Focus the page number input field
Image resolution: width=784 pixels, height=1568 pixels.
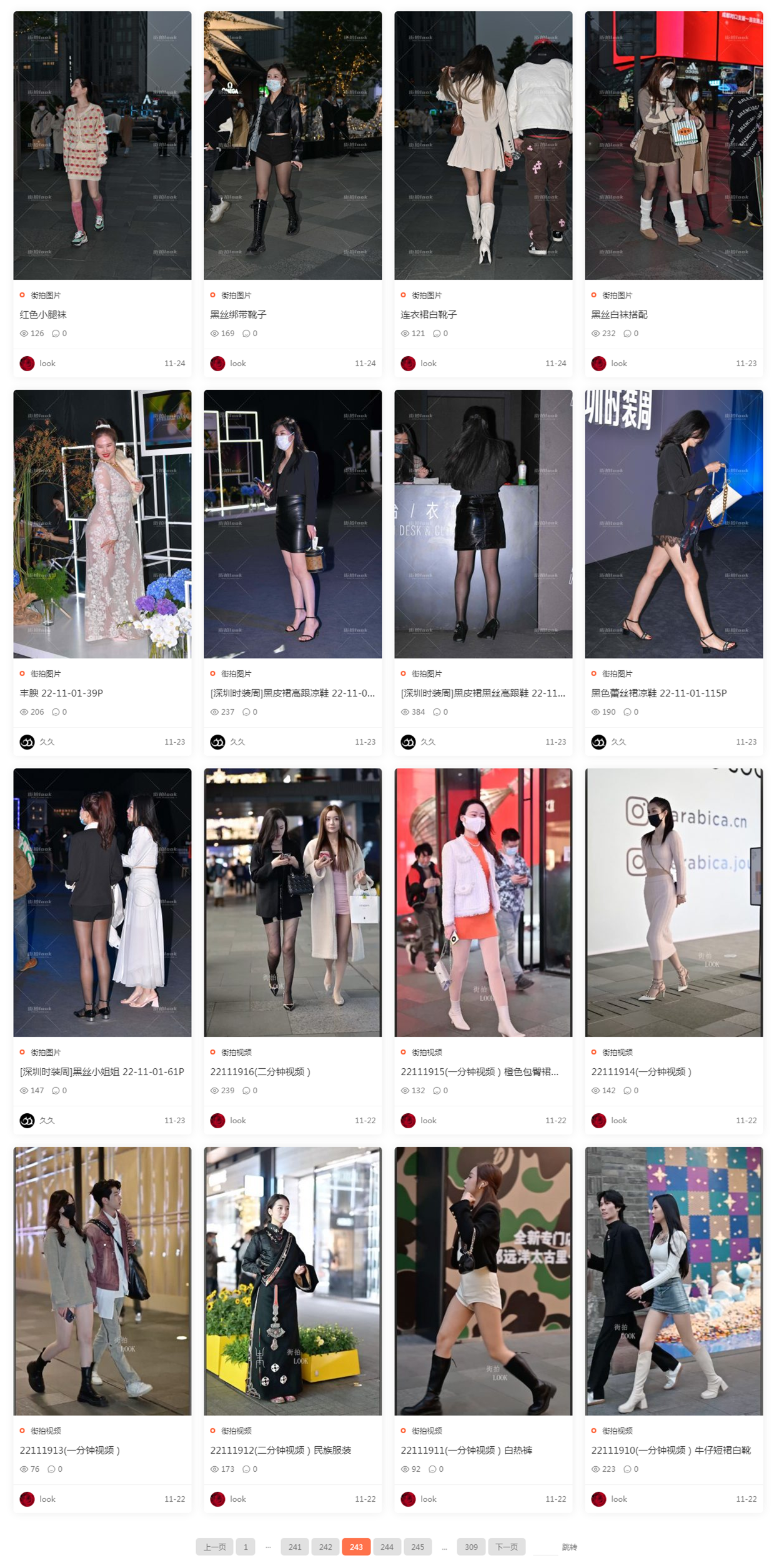(545, 1547)
